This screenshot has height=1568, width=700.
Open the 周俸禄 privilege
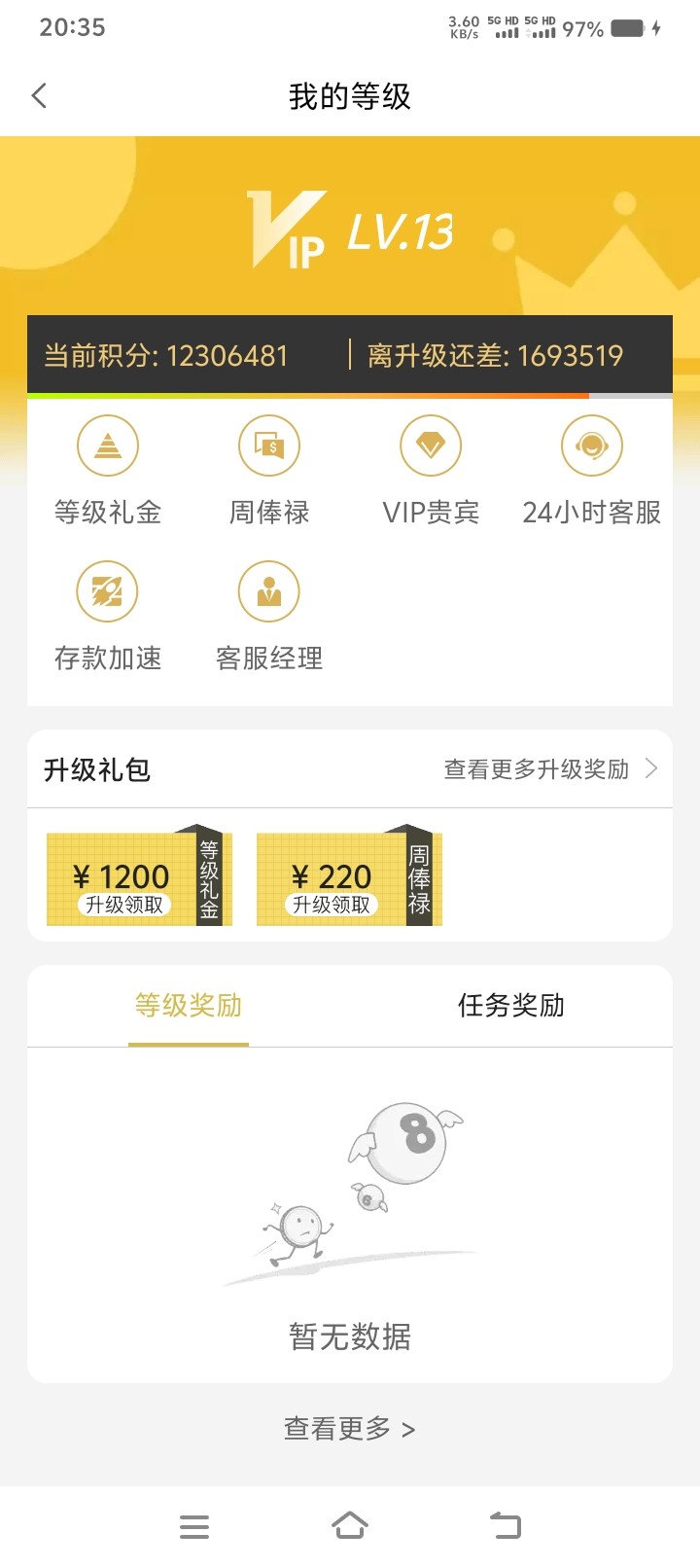[x=269, y=469]
